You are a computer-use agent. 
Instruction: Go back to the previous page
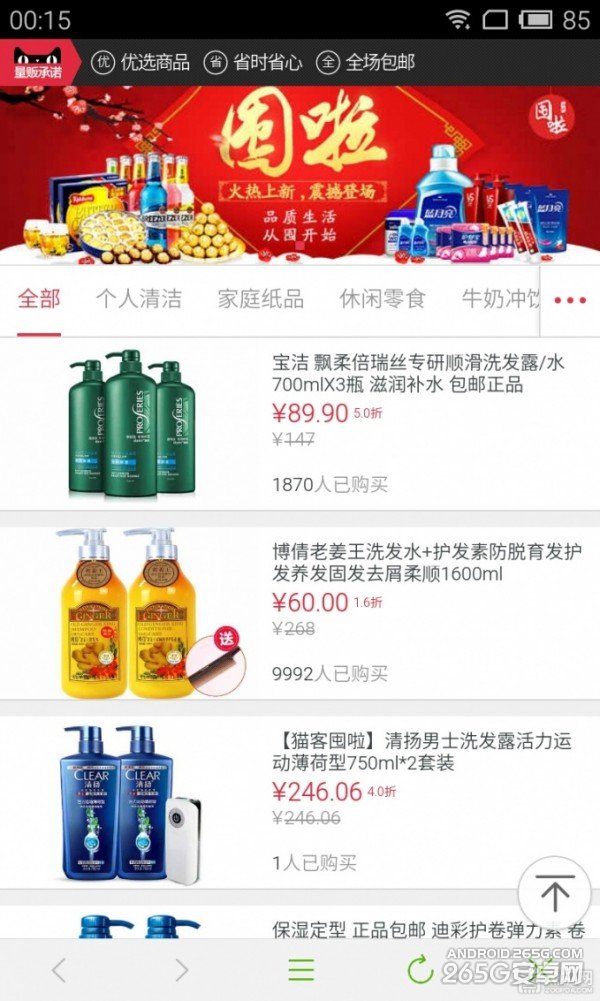(x=59, y=969)
